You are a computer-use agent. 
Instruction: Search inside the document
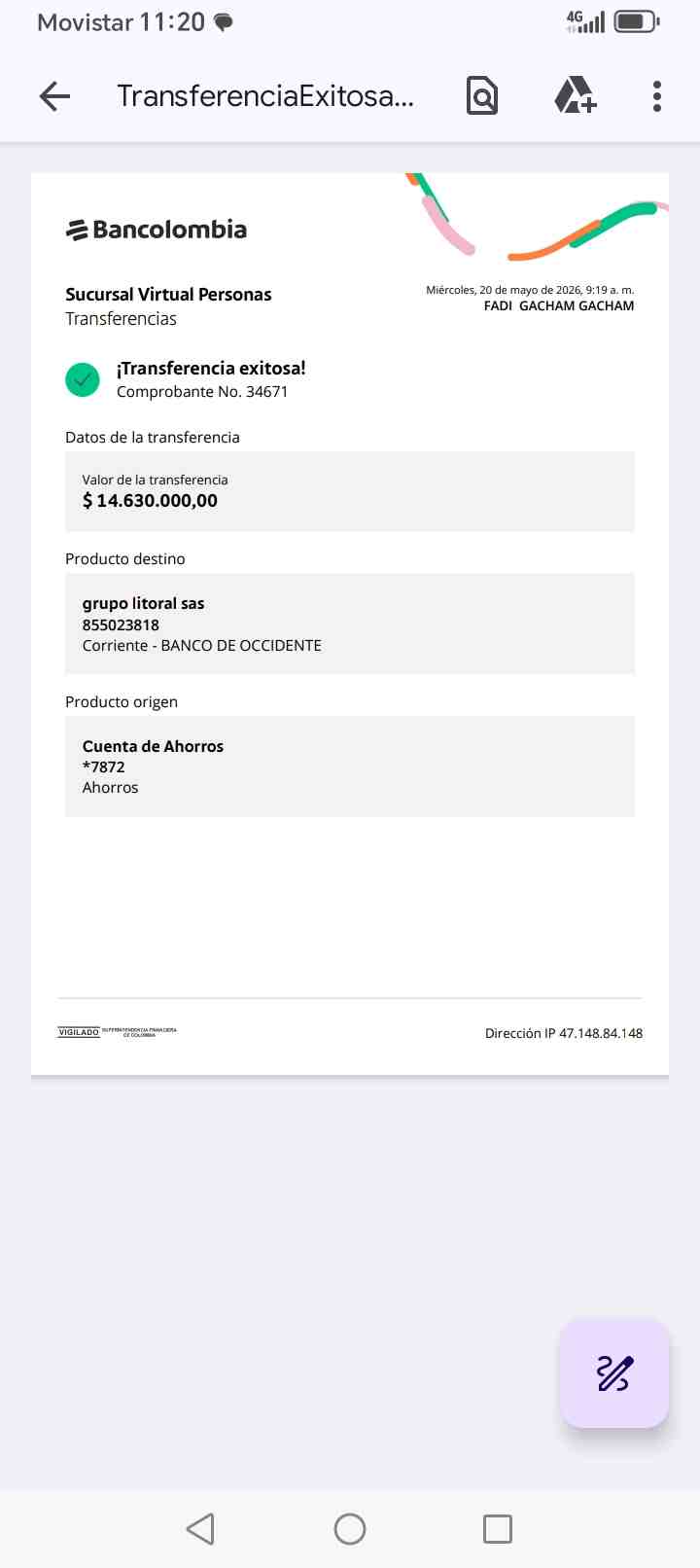click(x=482, y=95)
